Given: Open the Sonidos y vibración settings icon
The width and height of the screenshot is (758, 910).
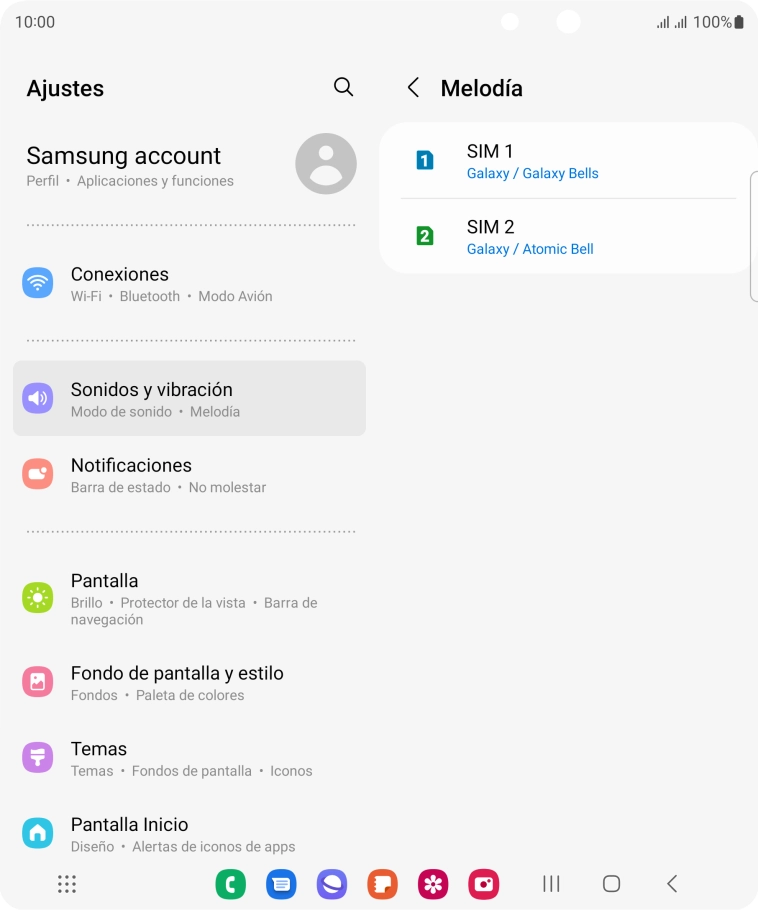Looking at the screenshot, I should [37, 397].
